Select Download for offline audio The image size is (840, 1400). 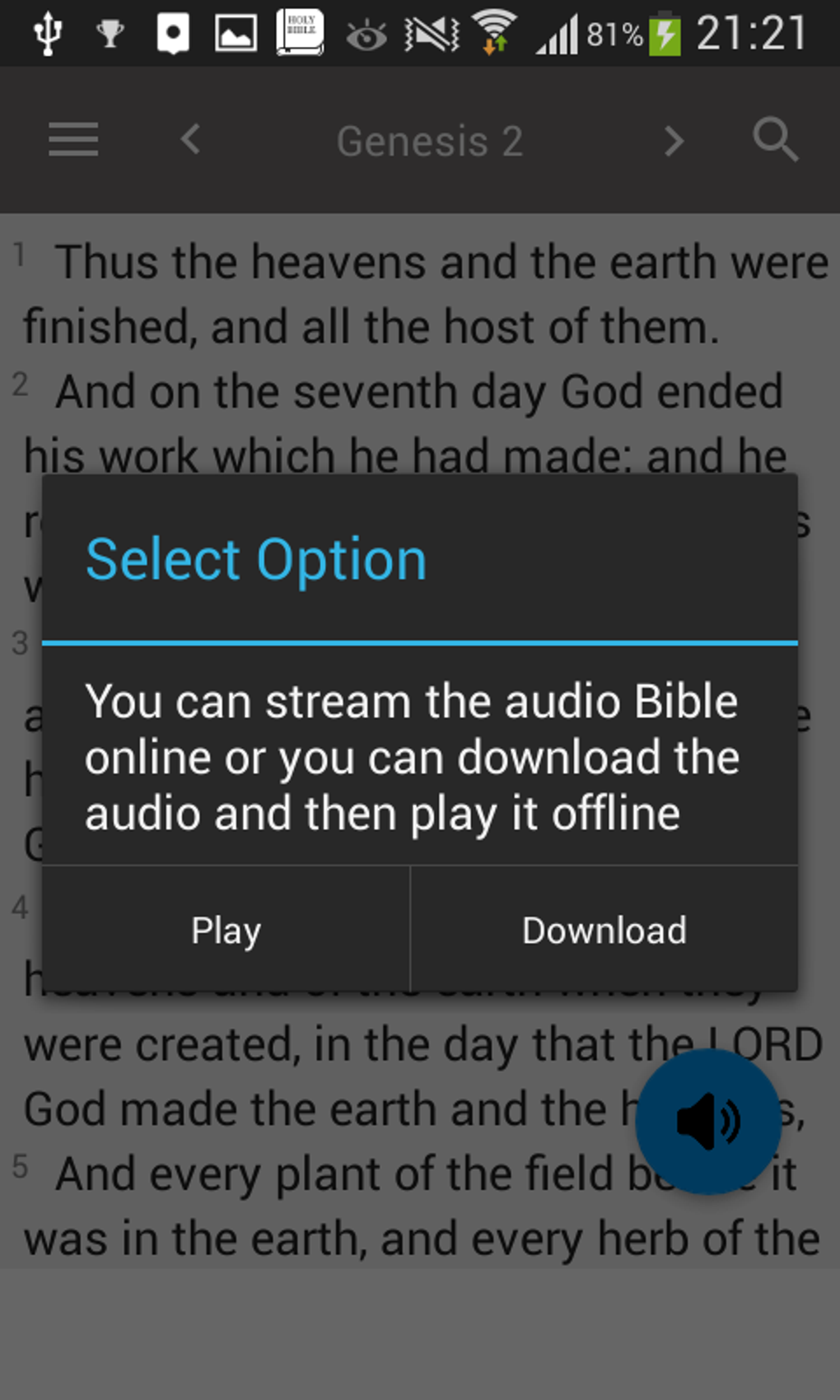click(x=604, y=931)
